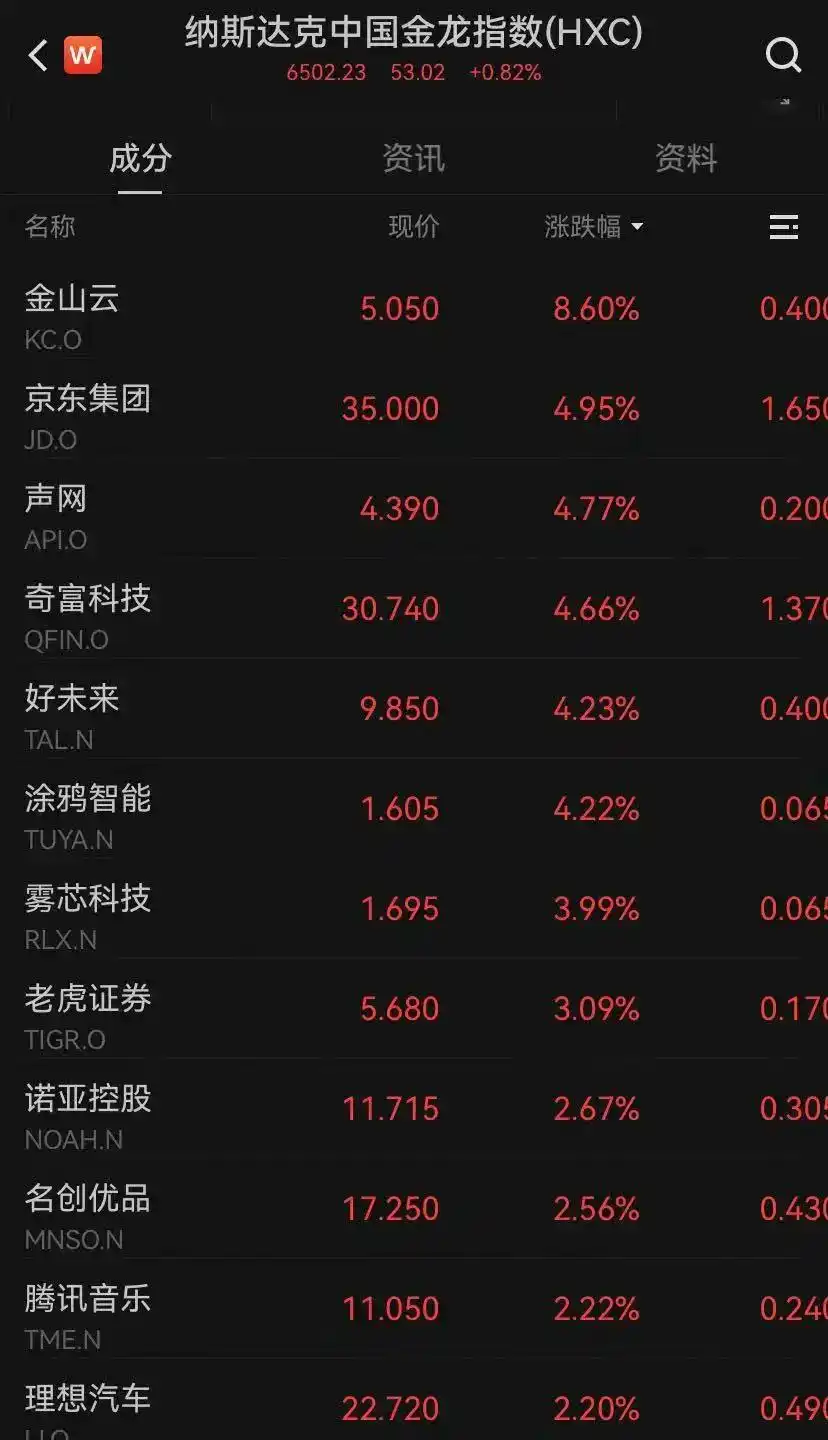Switch to the 资料 tab
828x1440 pixels.
(686, 159)
